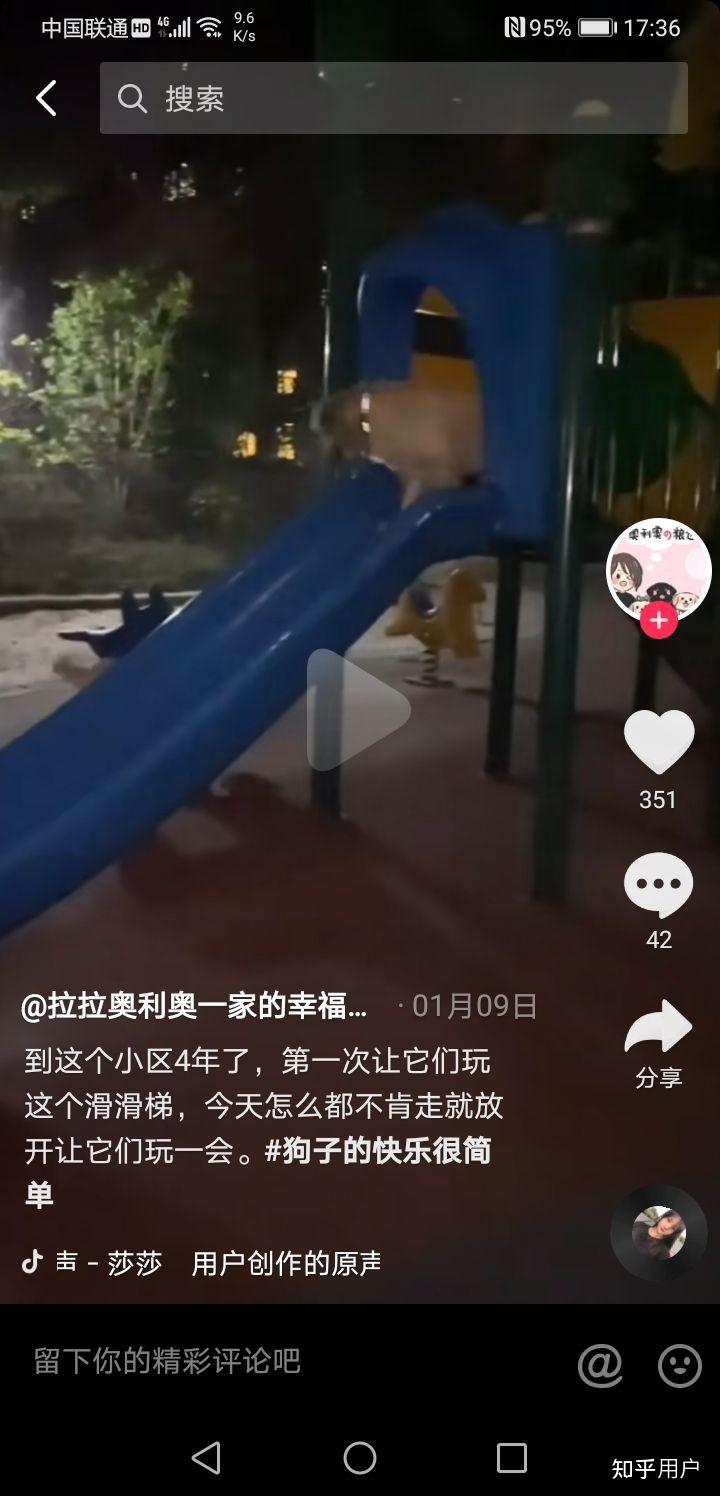This screenshot has height=1496, width=720.
Task: Mention someone with the @ icon
Action: pos(600,1364)
